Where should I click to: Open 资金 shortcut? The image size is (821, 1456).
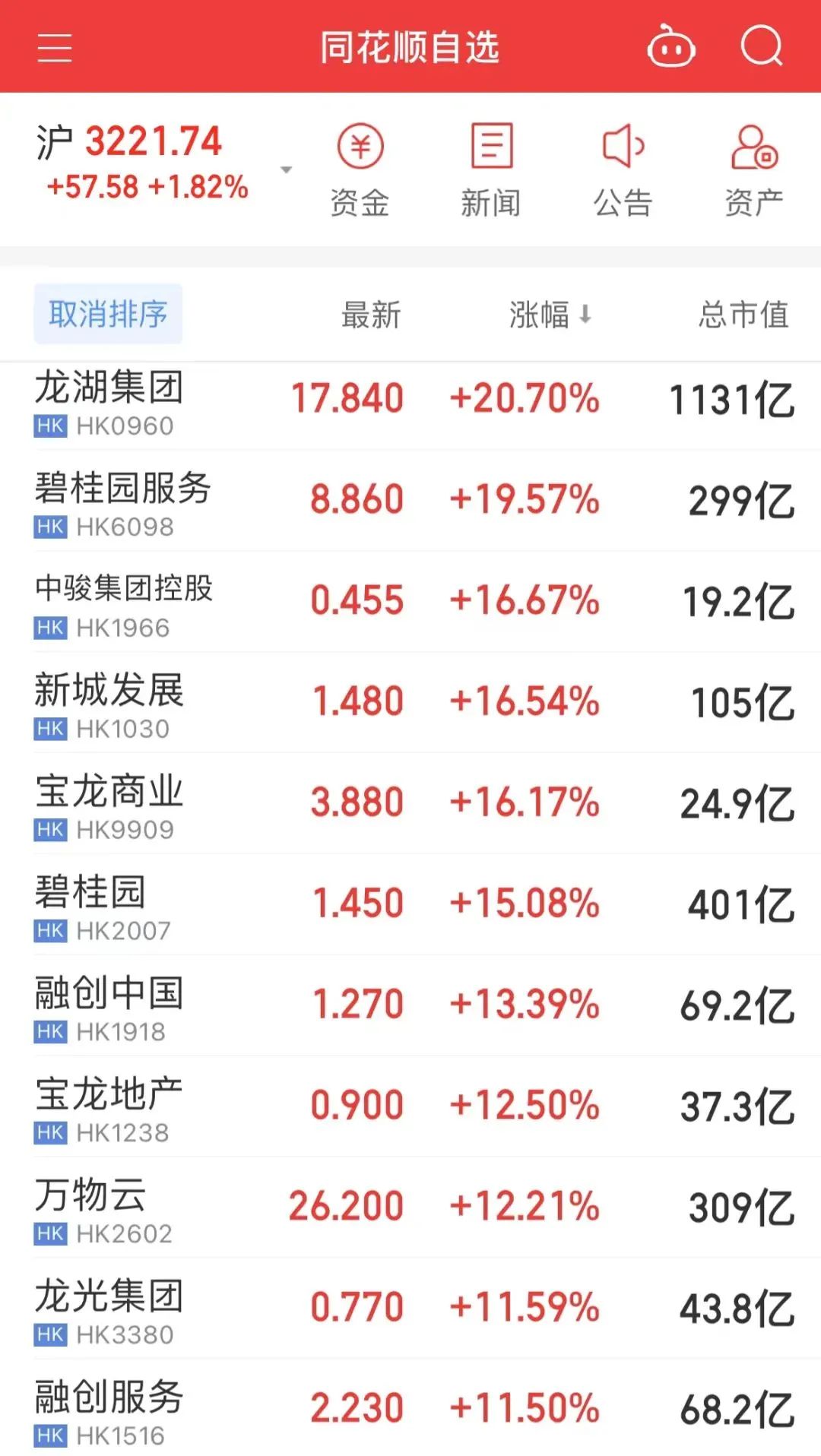coord(360,171)
